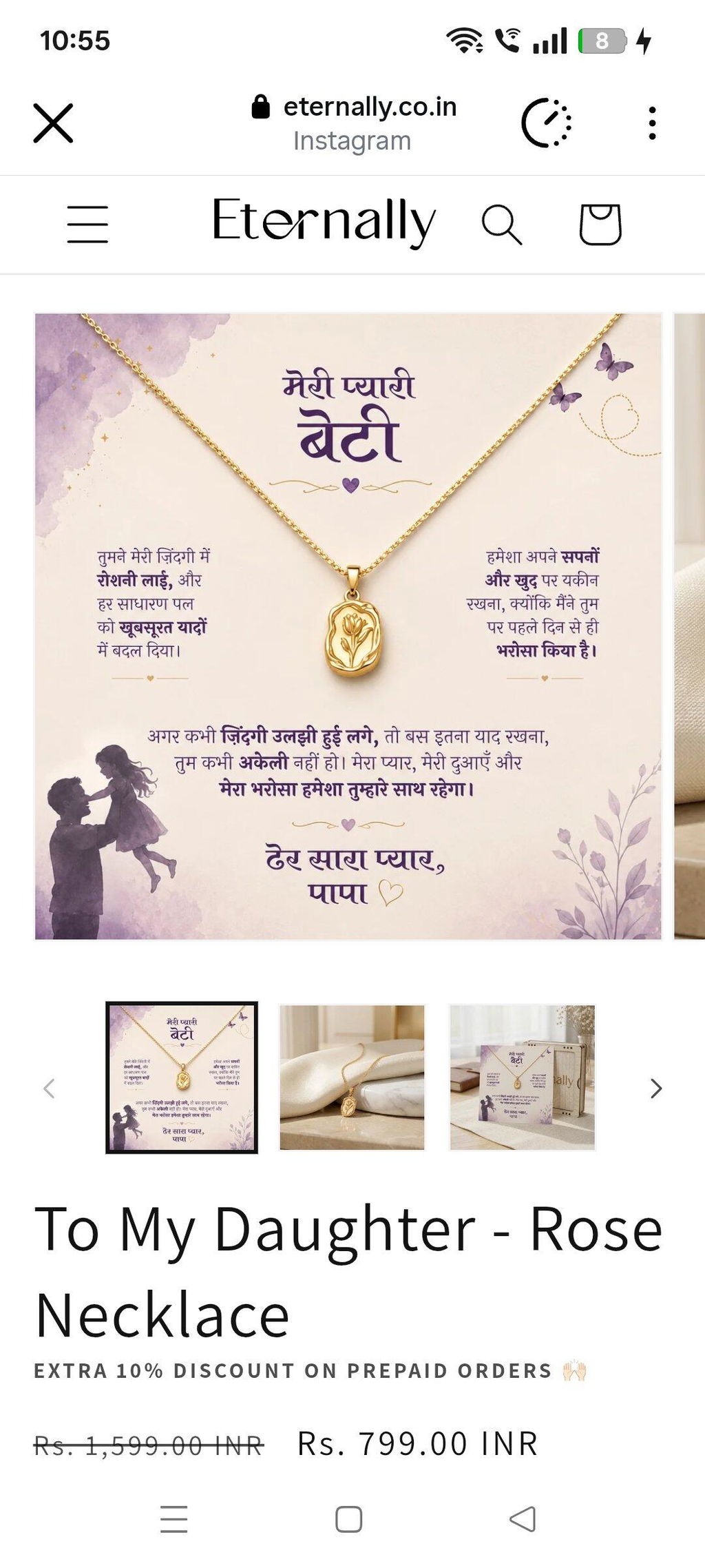Image resolution: width=705 pixels, height=1568 pixels.
Task: Open the hamburger navigation menu
Action: click(87, 224)
